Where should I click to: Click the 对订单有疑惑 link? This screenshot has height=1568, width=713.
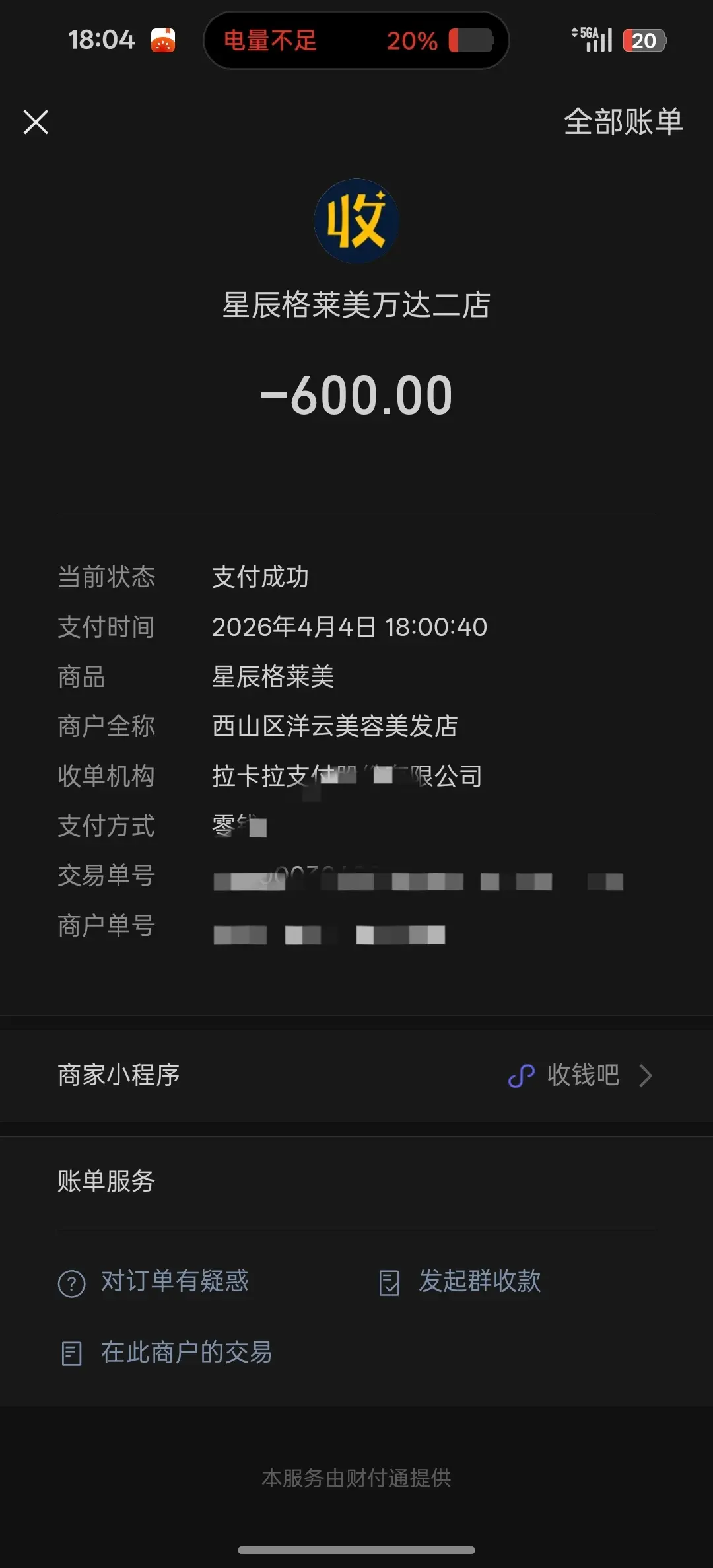(174, 1281)
